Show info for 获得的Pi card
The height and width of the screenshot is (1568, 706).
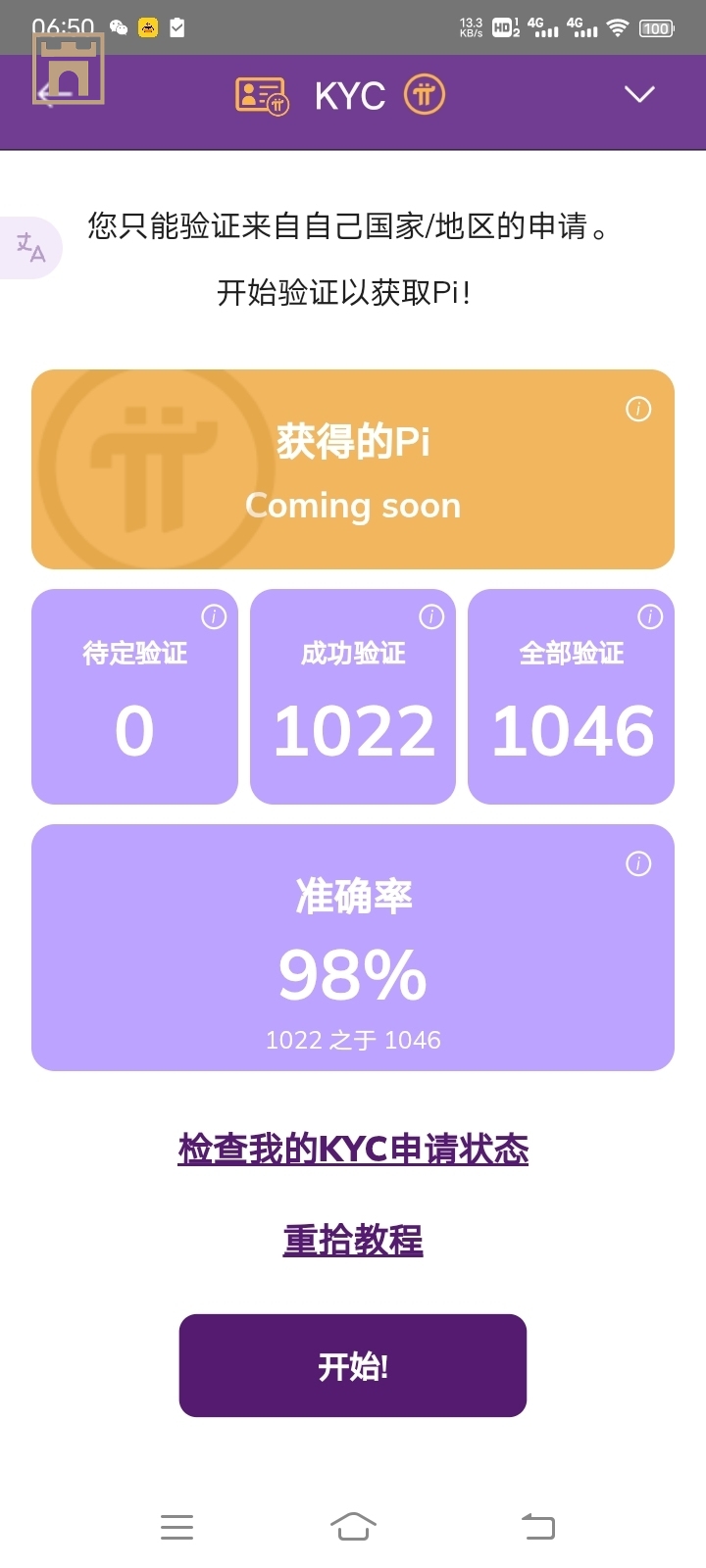(x=638, y=410)
